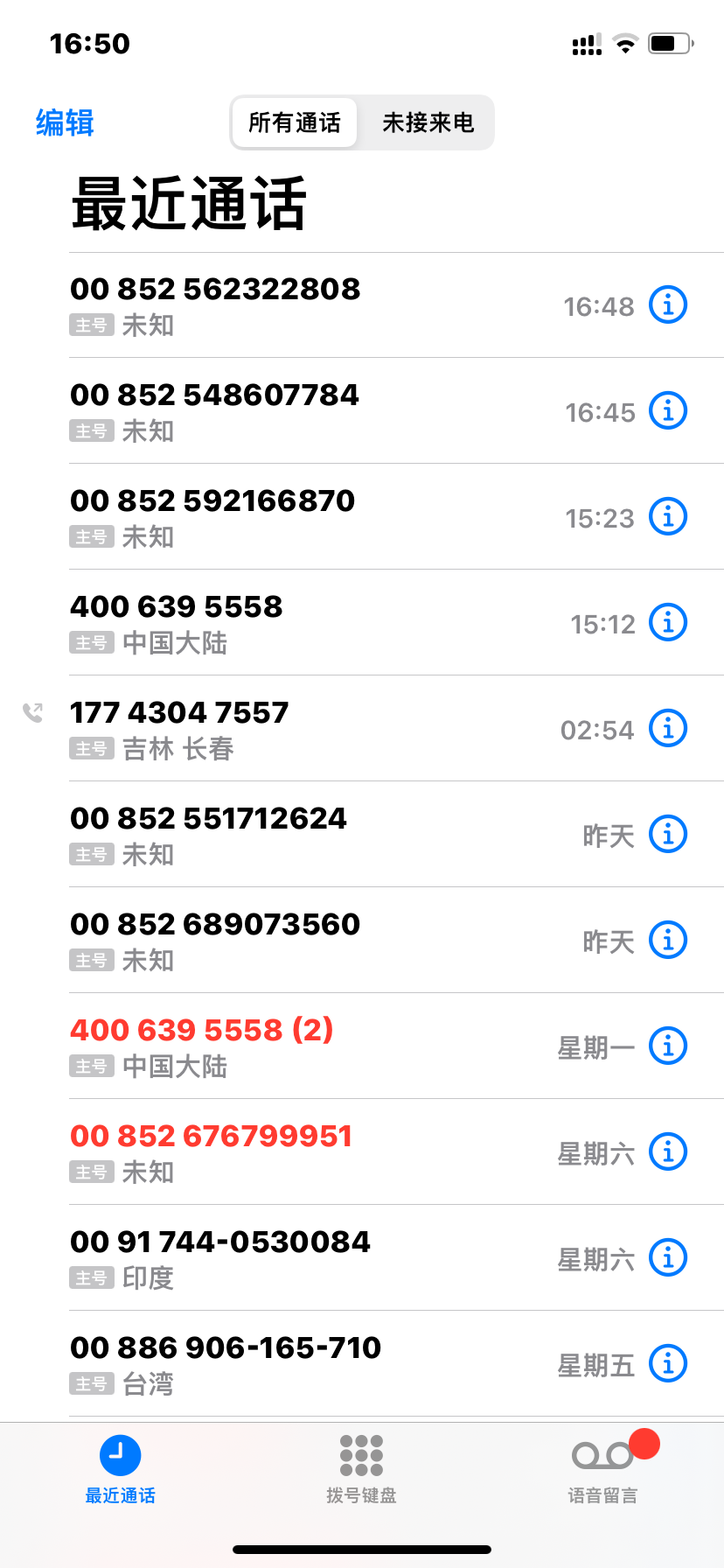
Task: Open info for 00 852 551712624
Action: [668, 835]
